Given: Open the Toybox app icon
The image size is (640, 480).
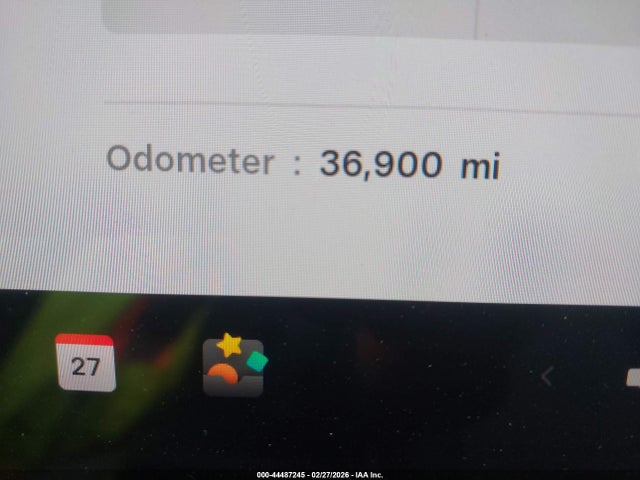Looking at the screenshot, I should tap(234, 365).
